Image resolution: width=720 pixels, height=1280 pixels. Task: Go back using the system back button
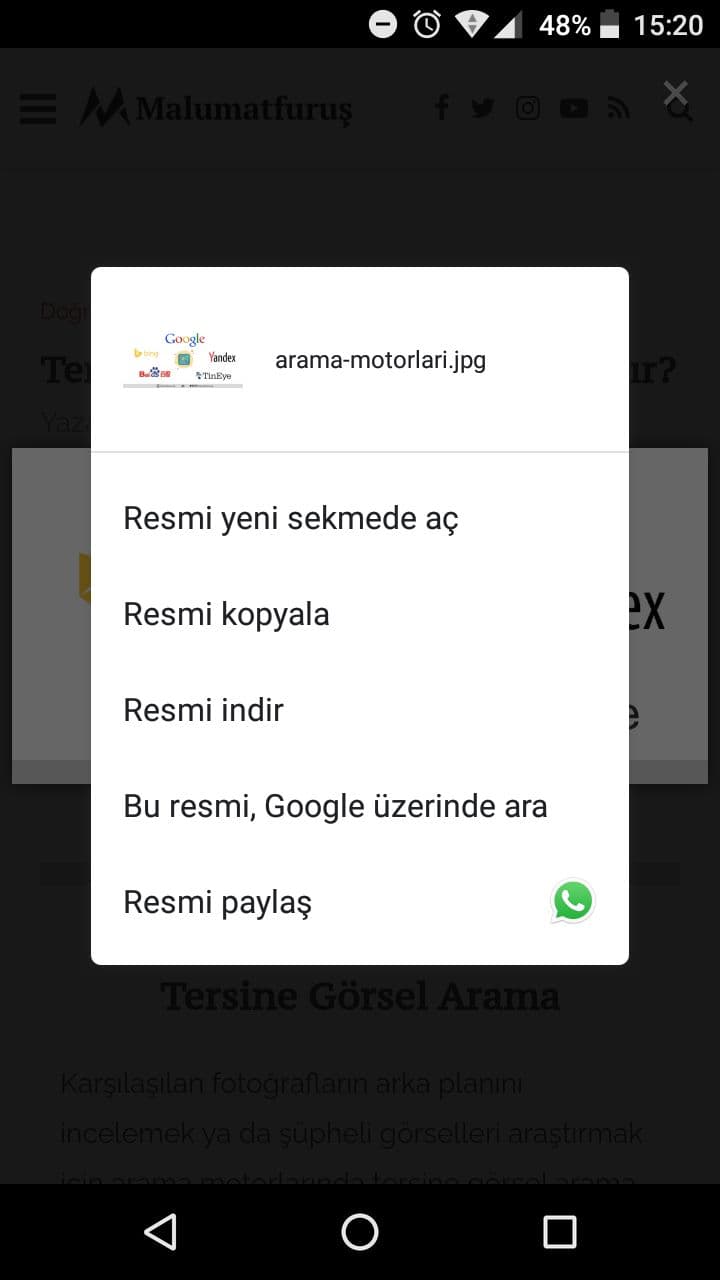click(160, 1232)
